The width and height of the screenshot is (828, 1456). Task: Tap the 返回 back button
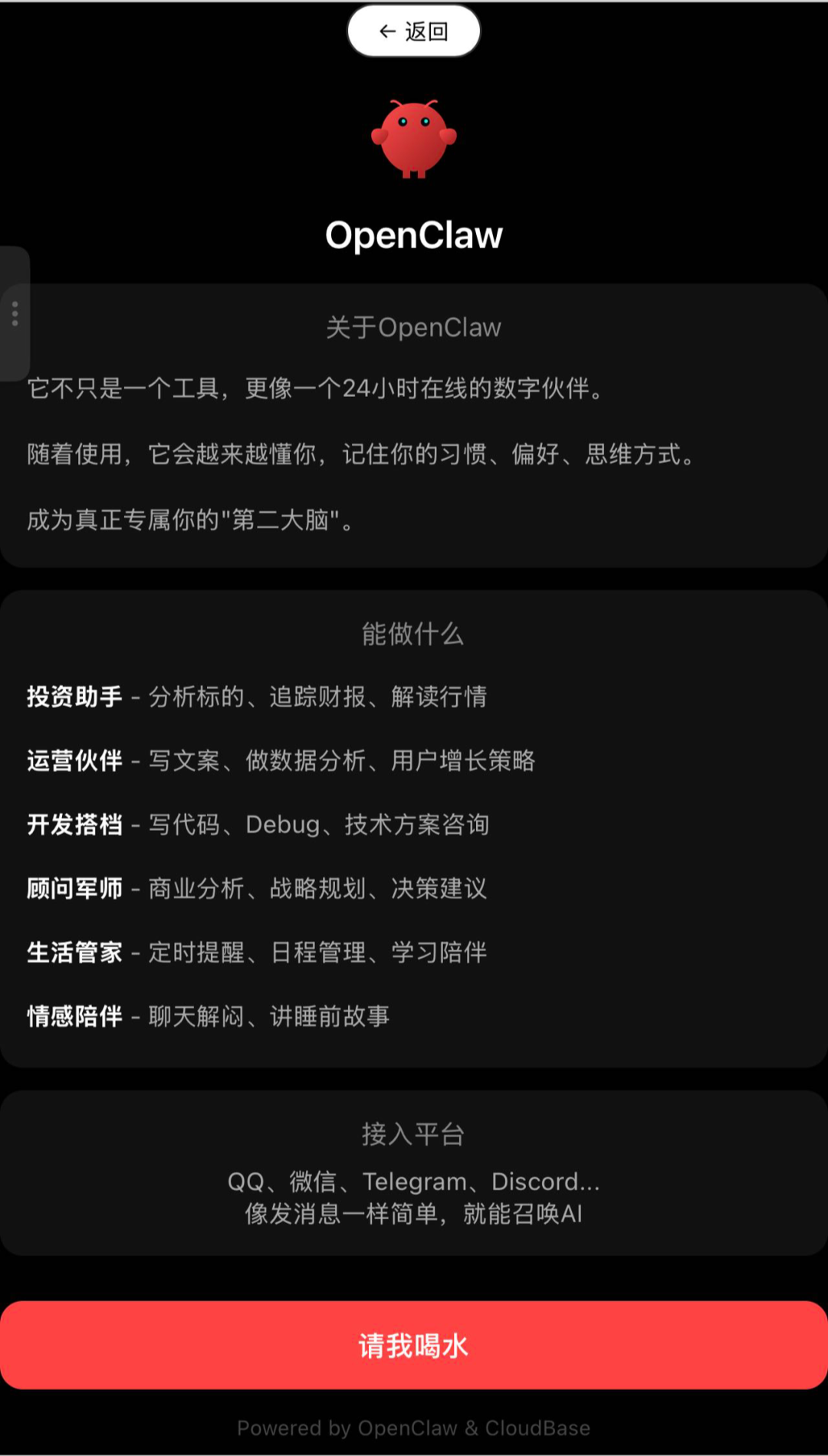[x=414, y=31]
